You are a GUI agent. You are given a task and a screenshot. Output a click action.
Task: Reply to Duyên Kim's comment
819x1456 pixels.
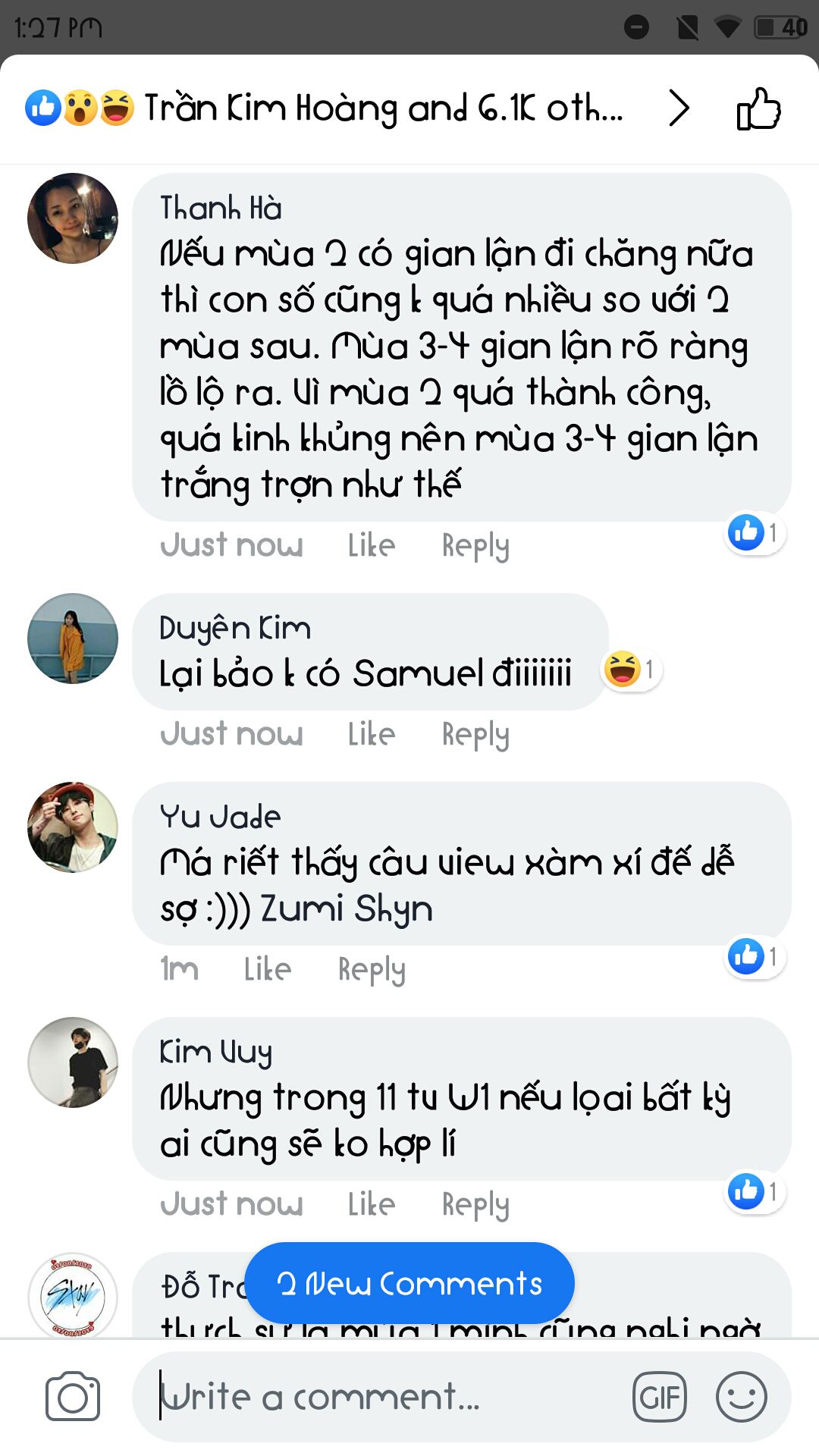(x=475, y=734)
